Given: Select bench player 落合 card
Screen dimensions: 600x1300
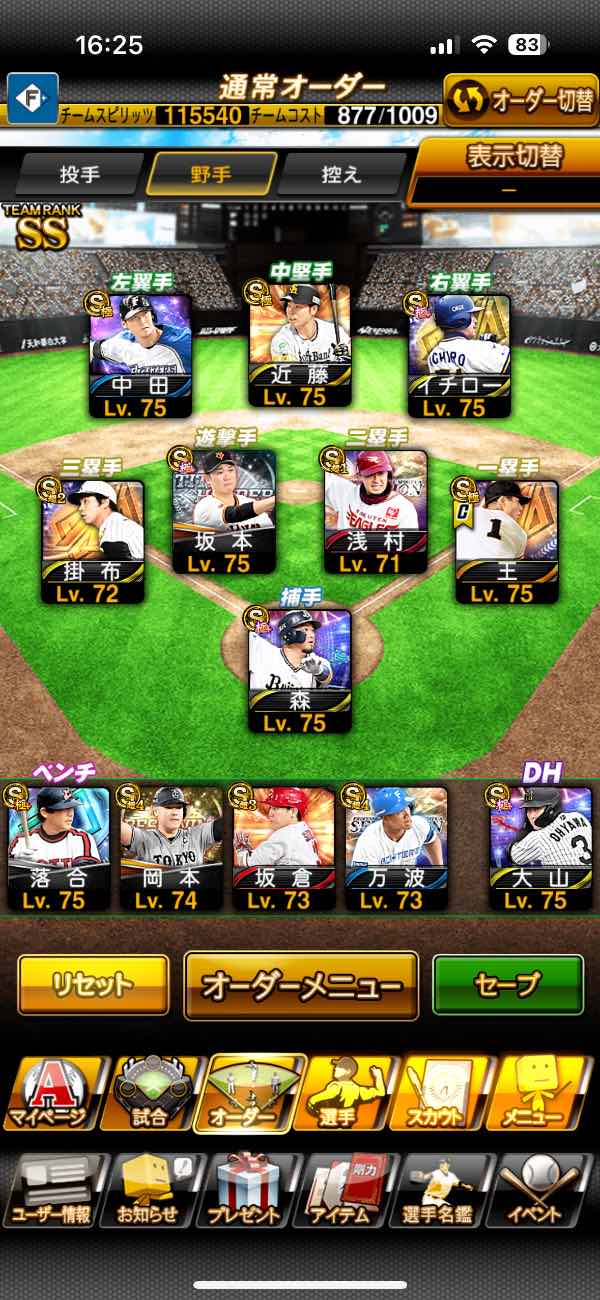Looking at the screenshot, I should tap(58, 848).
